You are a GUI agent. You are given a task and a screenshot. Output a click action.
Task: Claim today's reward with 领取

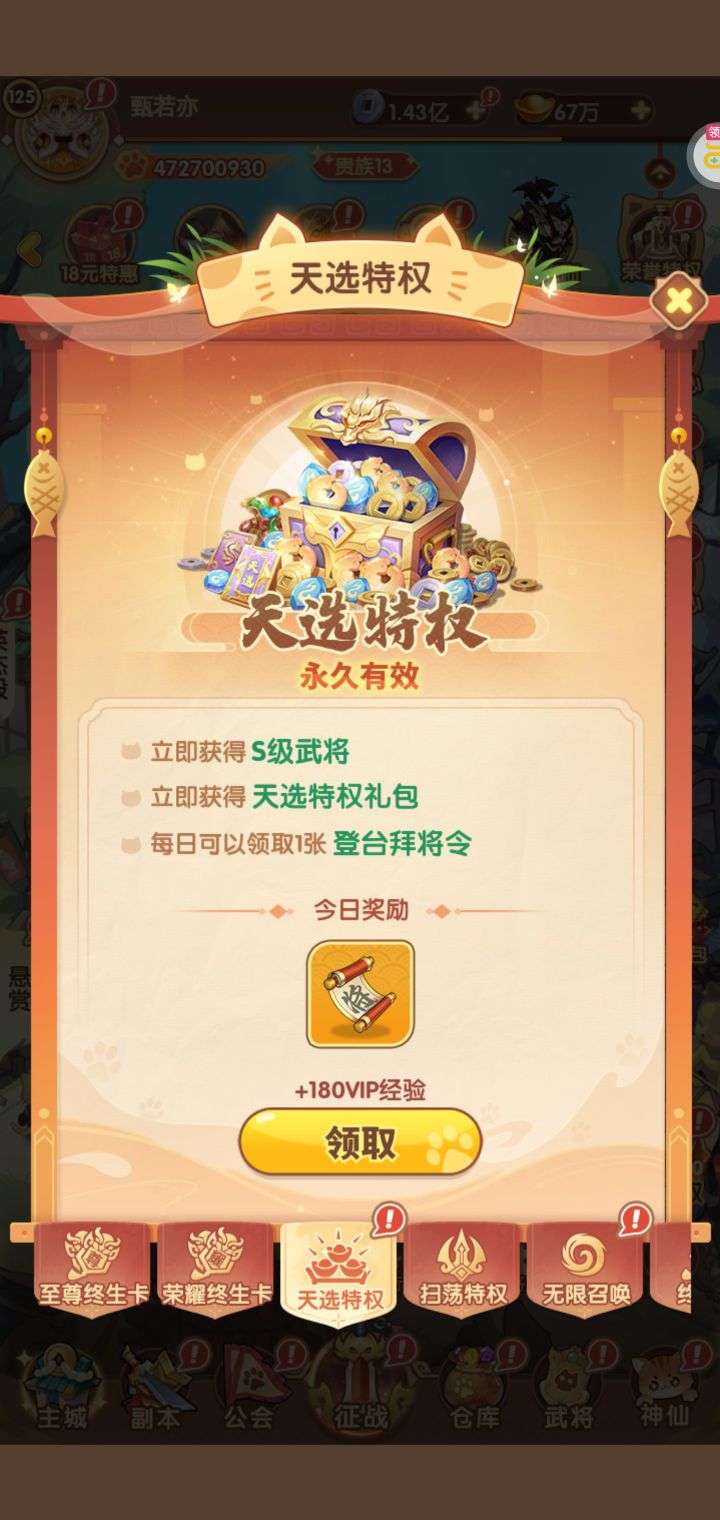coord(360,1142)
